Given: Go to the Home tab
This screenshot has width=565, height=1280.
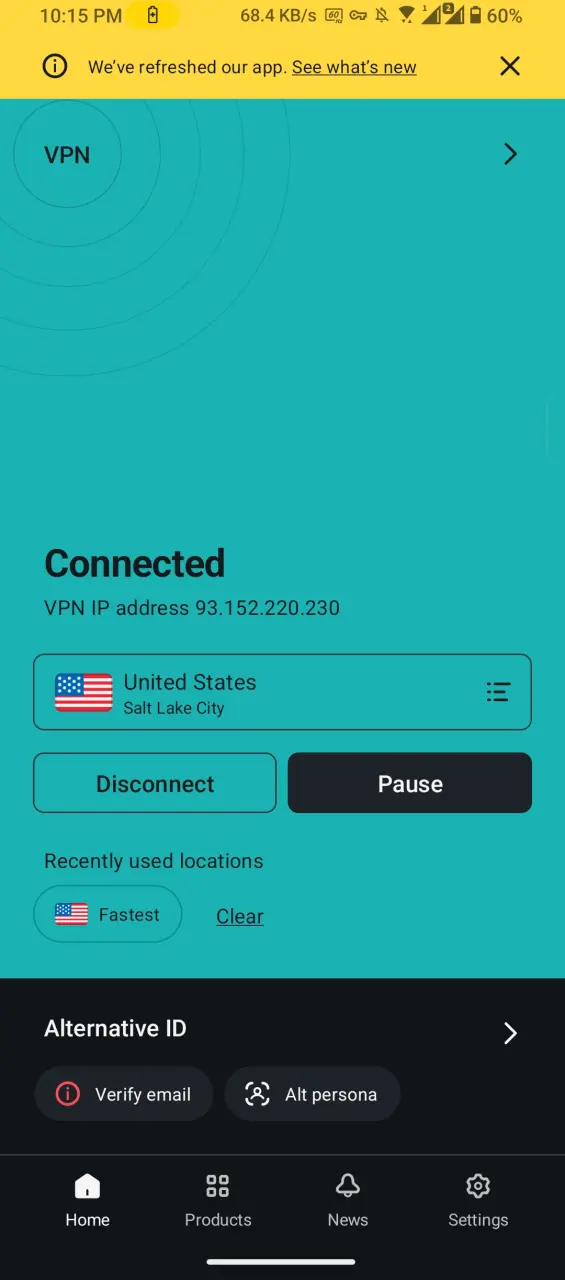Looking at the screenshot, I should [x=88, y=1200].
